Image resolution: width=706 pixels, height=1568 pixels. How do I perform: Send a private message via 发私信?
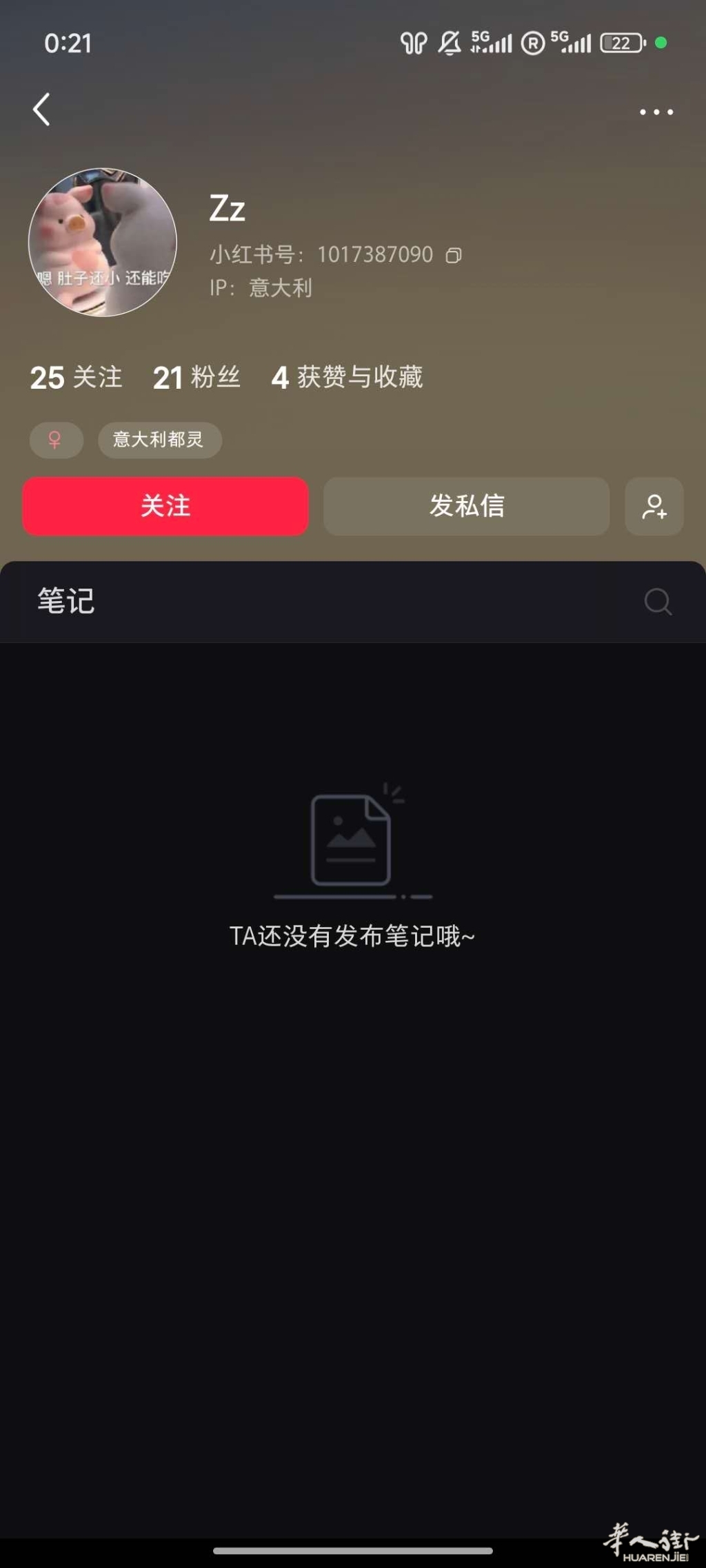click(x=467, y=506)
